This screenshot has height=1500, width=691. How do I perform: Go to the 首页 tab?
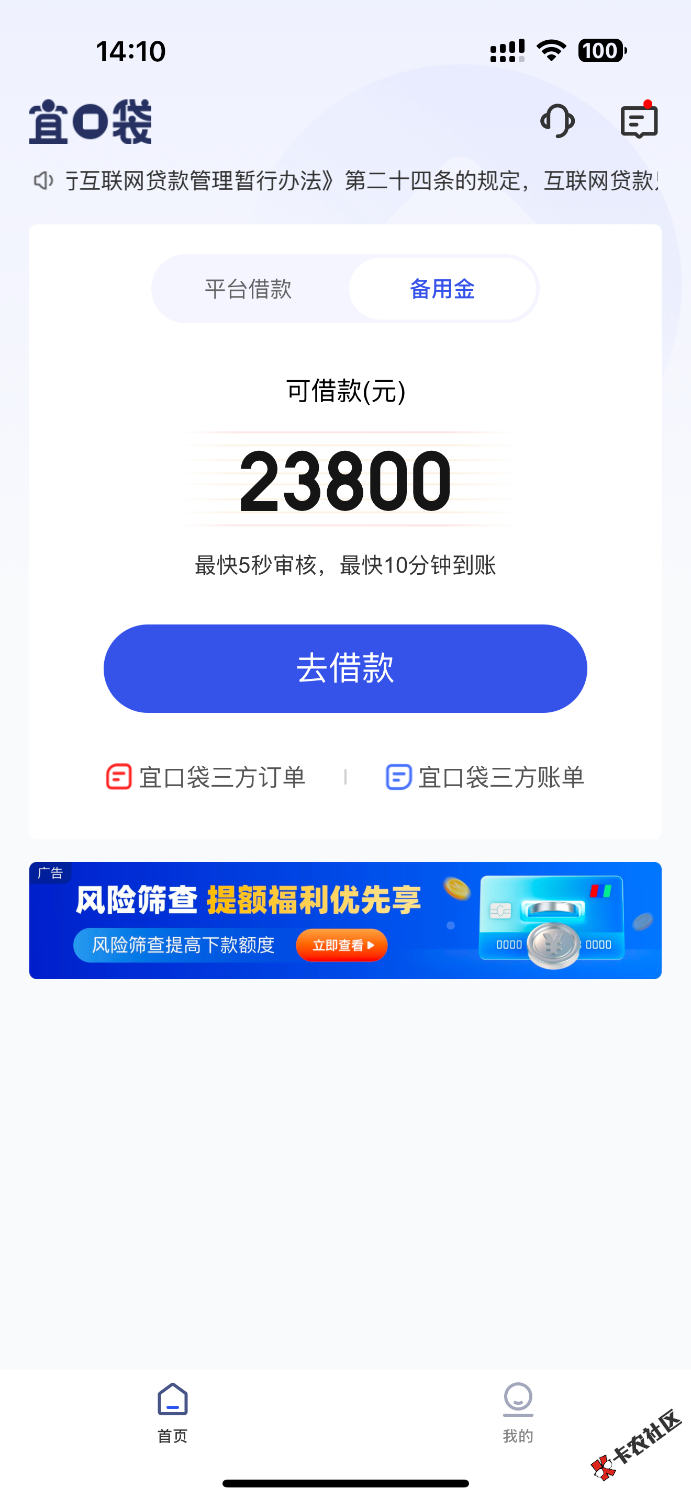172,1412
